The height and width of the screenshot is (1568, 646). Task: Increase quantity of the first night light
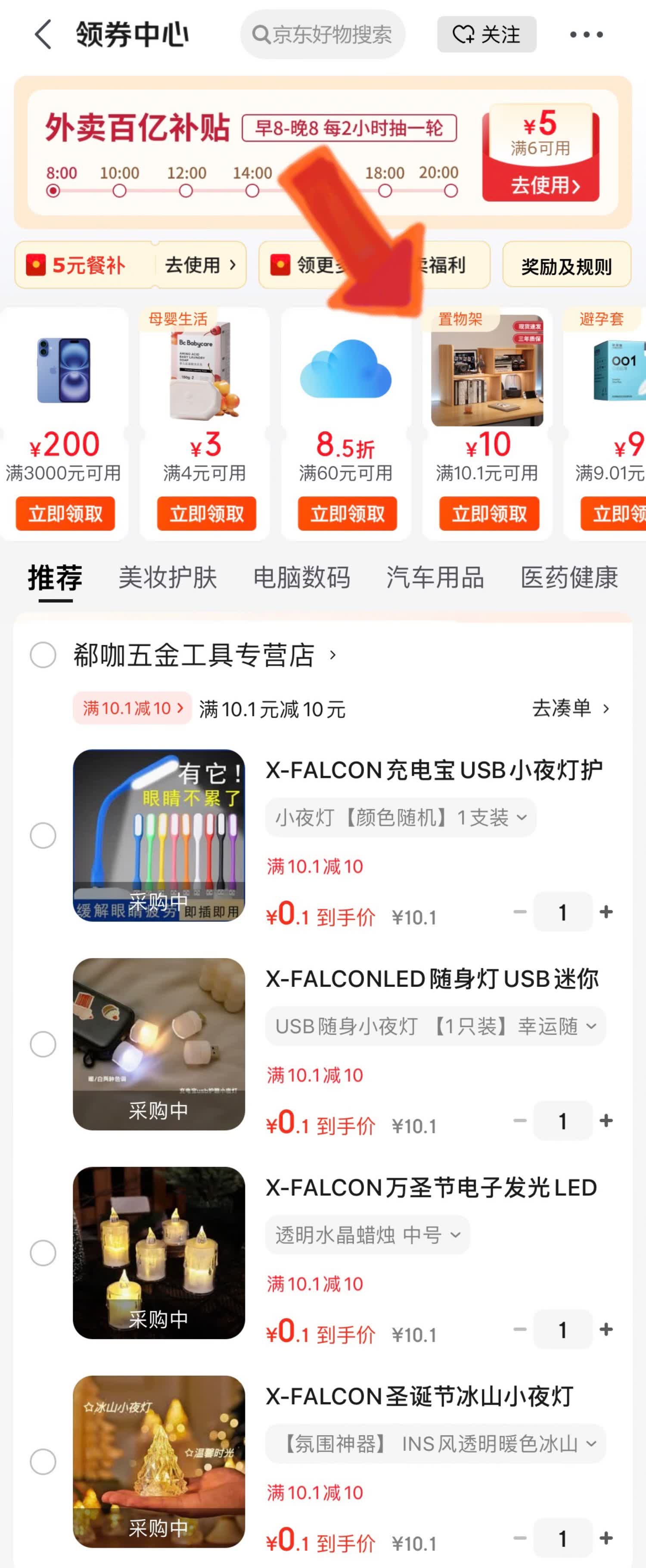click(606, 911)
